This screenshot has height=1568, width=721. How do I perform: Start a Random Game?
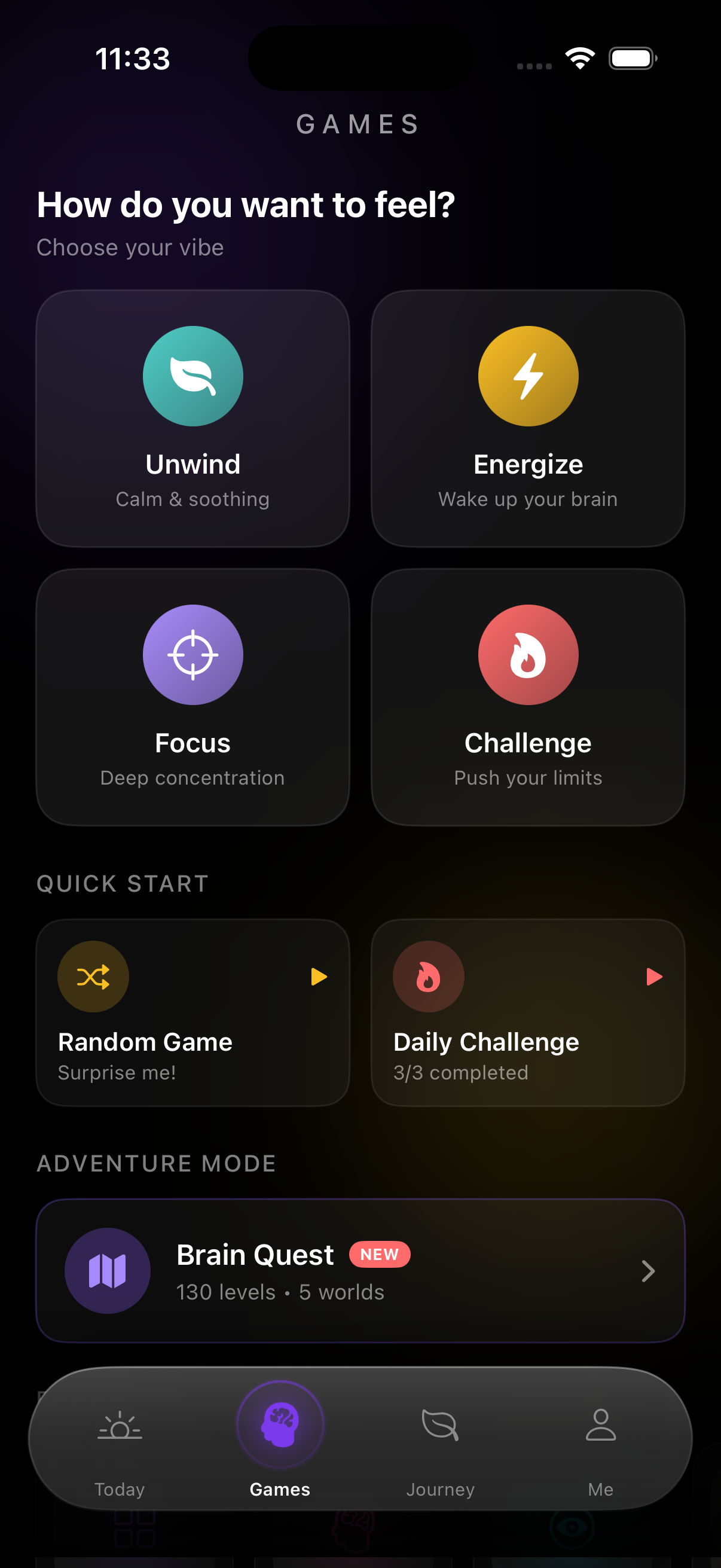(193, 1012)
